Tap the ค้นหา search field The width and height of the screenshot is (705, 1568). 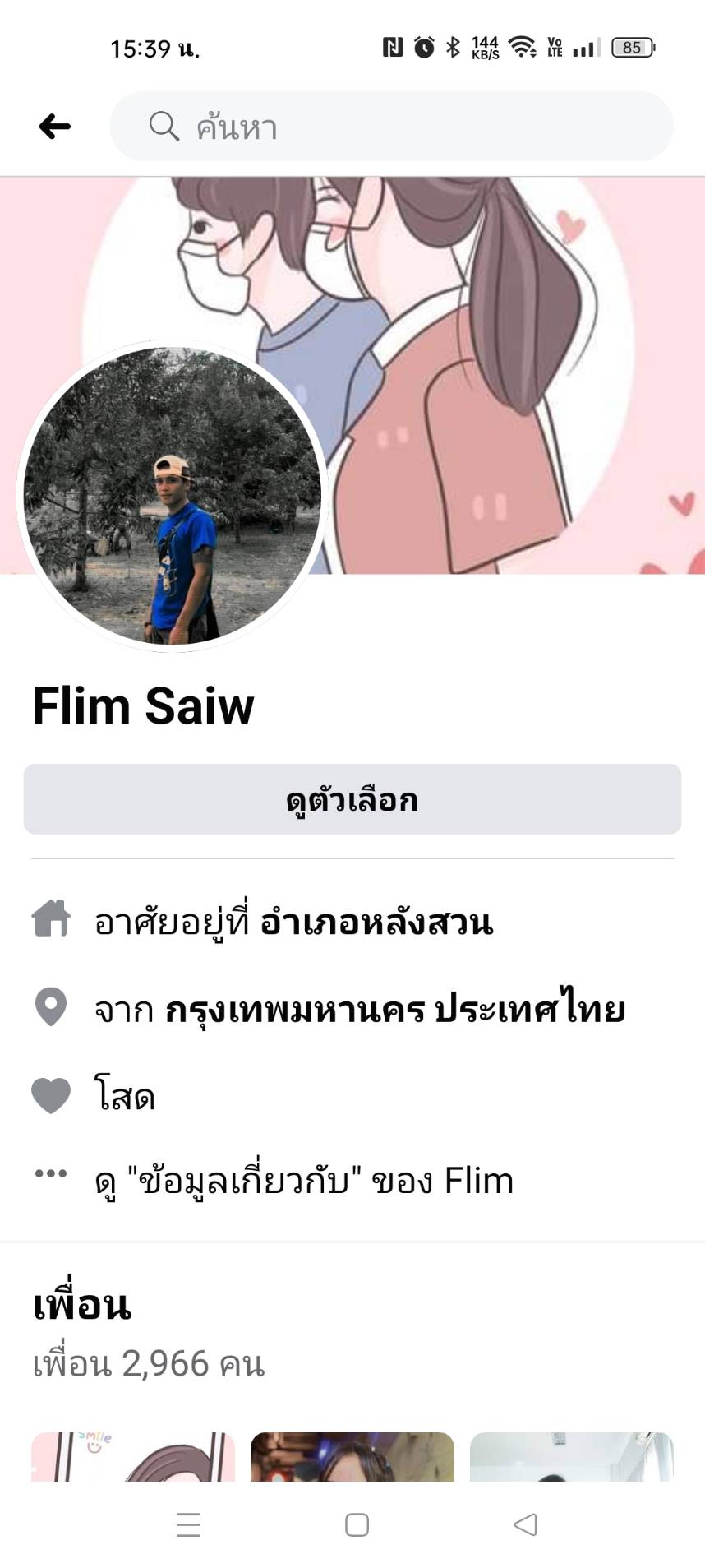(391, 127)
